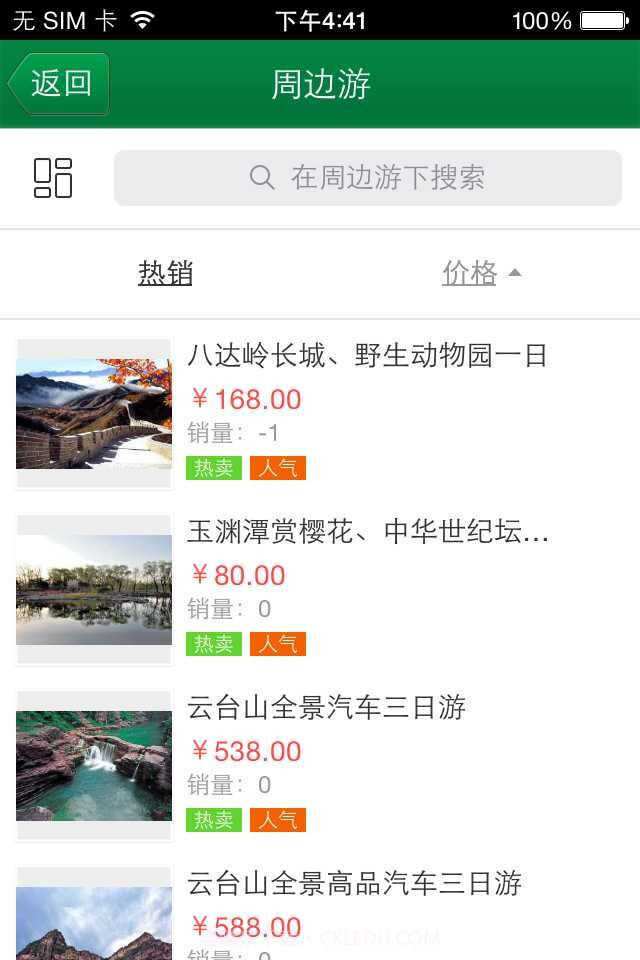
Task: Open the category layout icon
Action: coord(53,178)
